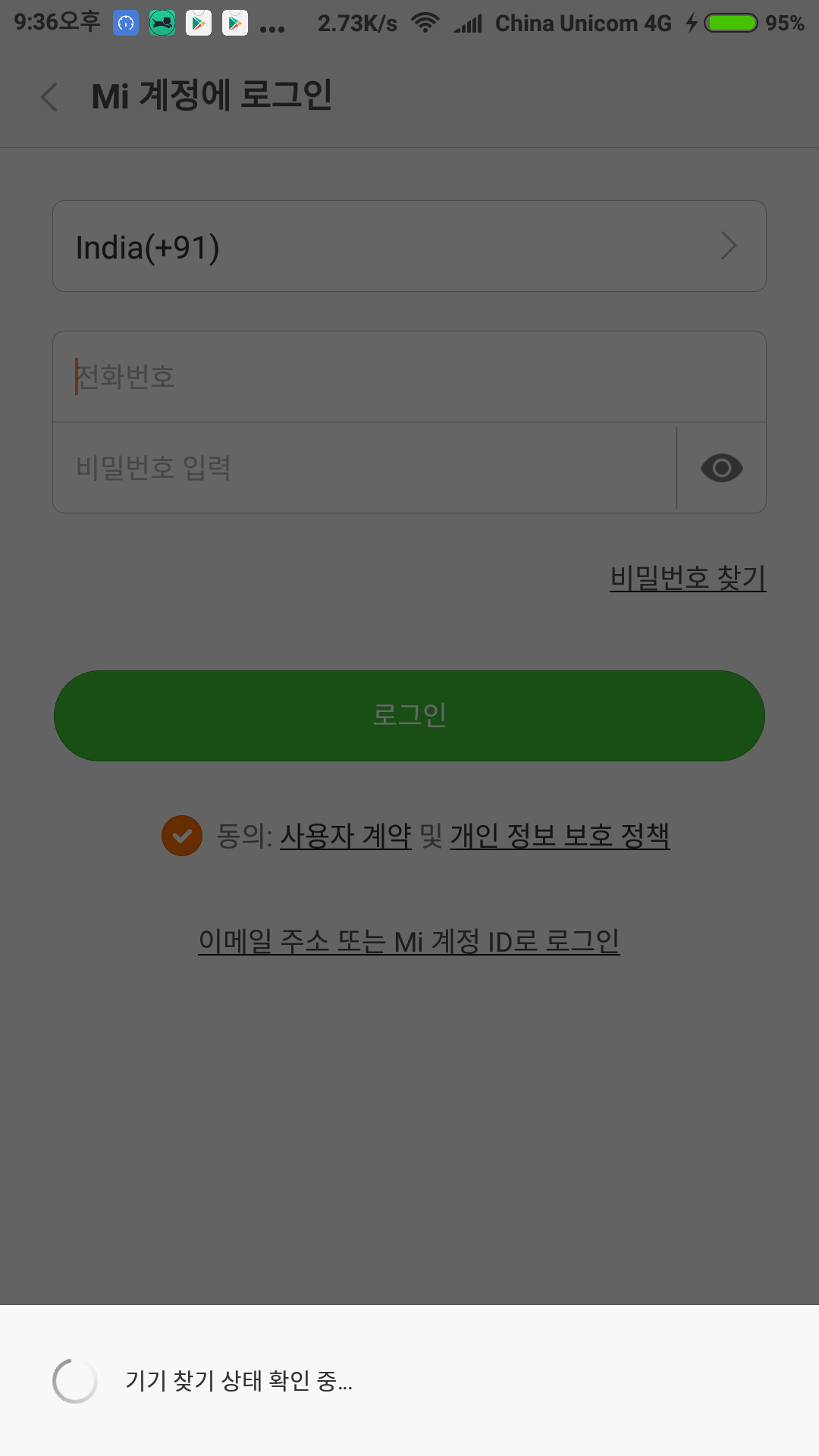Select 이메일 주소 또는 Mi 계정 ID로 로그인
Screen dimensions: 819x1456
tap(409, 941)
